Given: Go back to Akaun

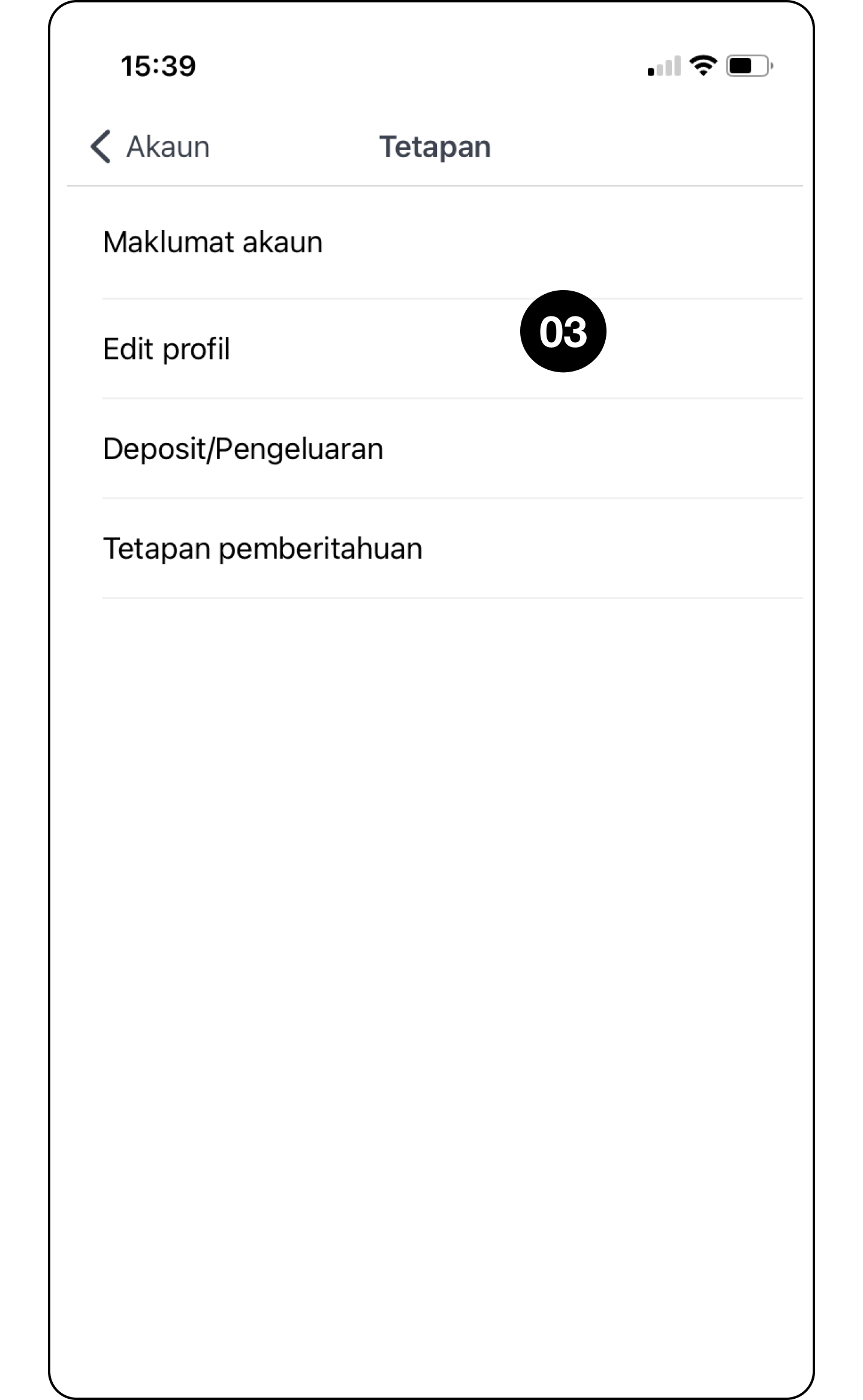Looking at the screenshot, I should pos(150,147).
